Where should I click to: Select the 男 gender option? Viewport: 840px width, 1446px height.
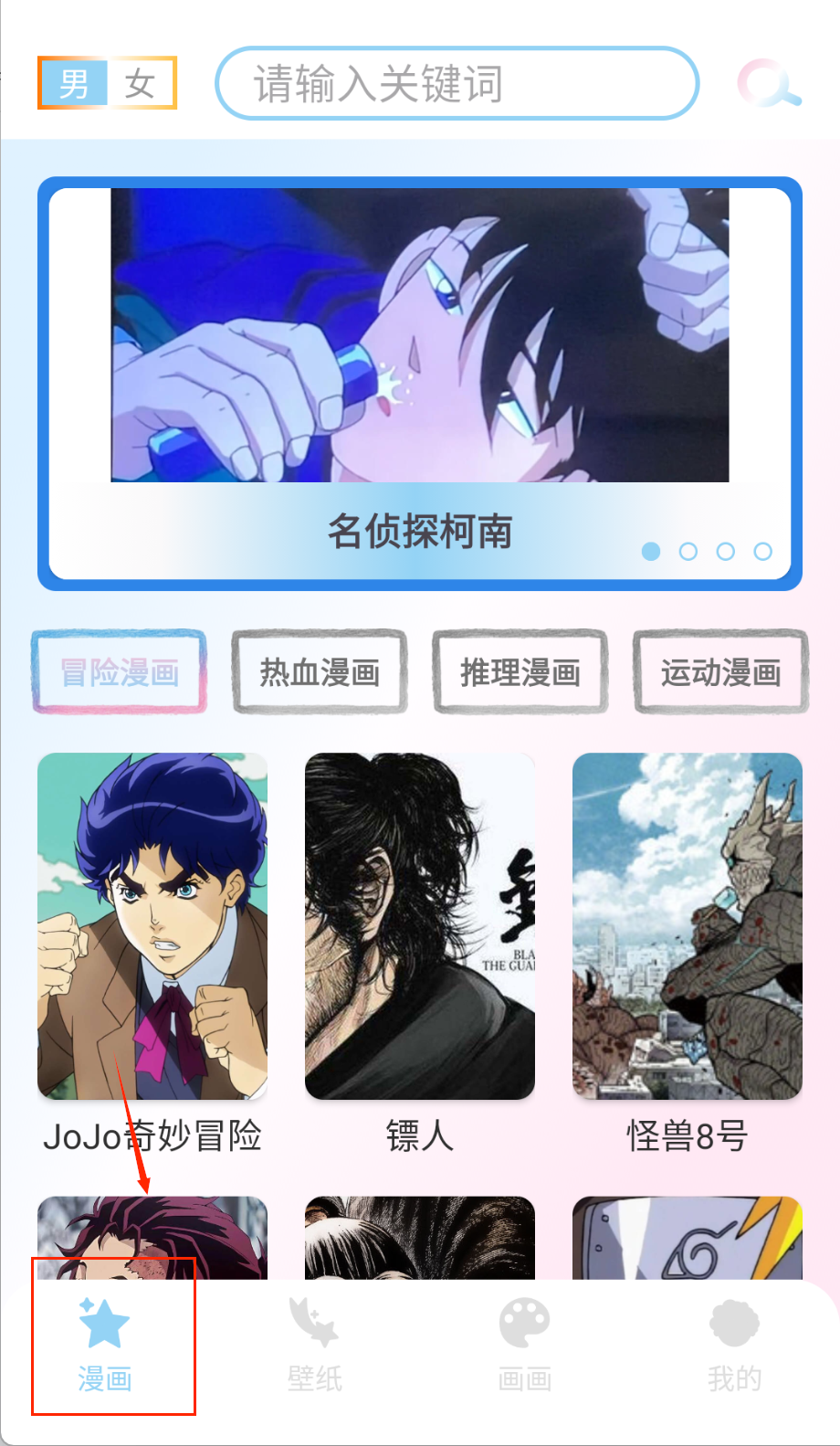(77, 84)
